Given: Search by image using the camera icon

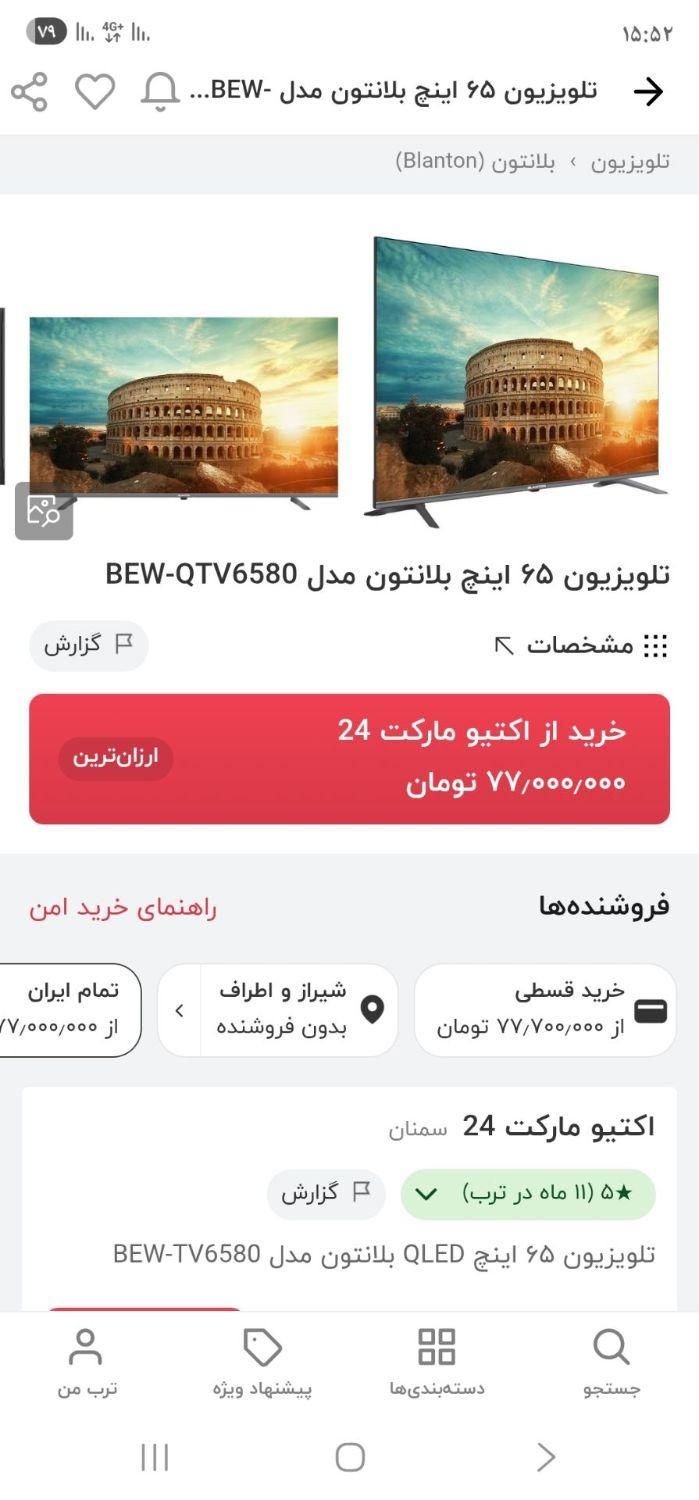Looking at the screenshot, I should [44, 511].
